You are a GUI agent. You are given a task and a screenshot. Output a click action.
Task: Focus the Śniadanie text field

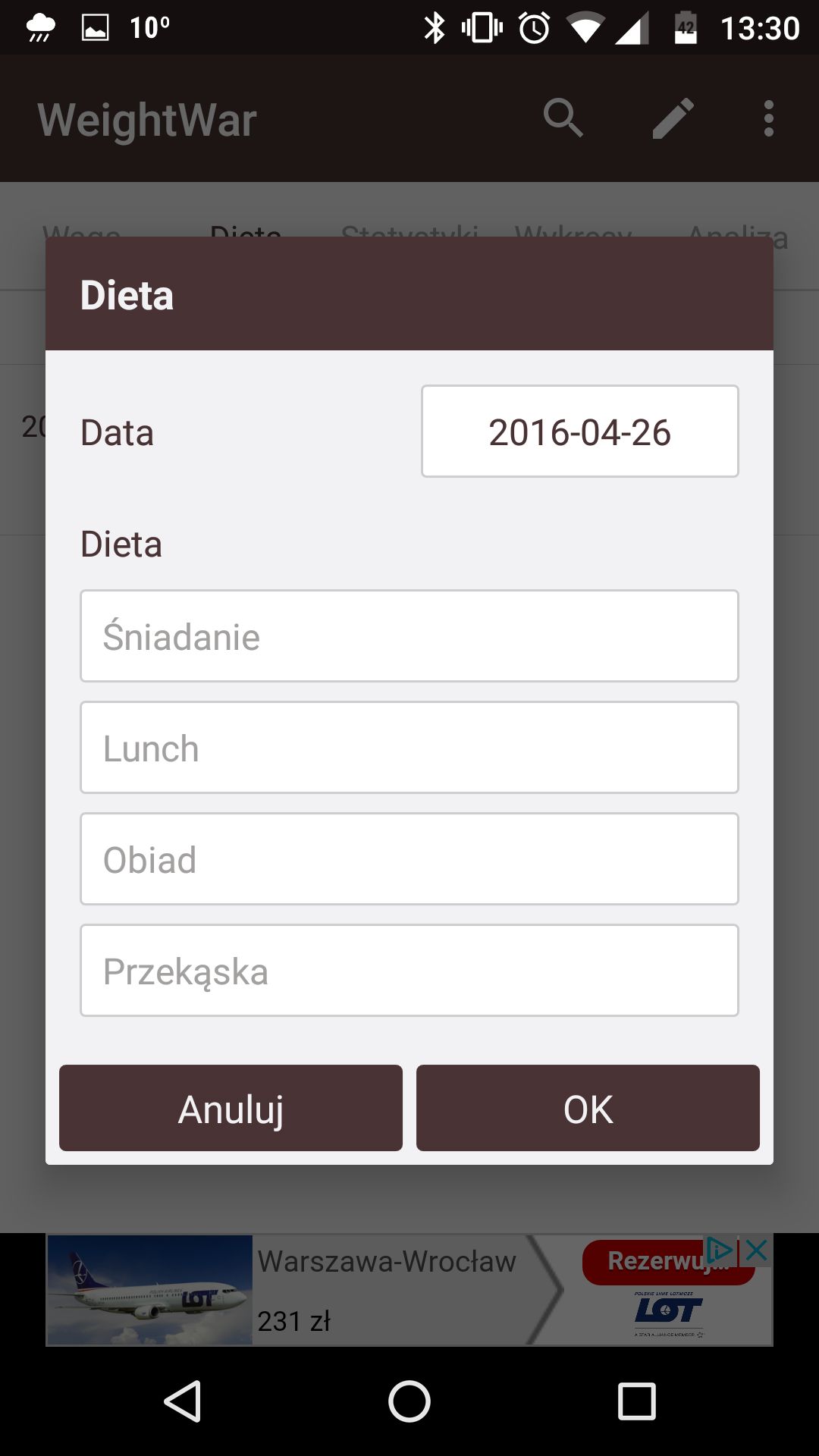[409, 636]
